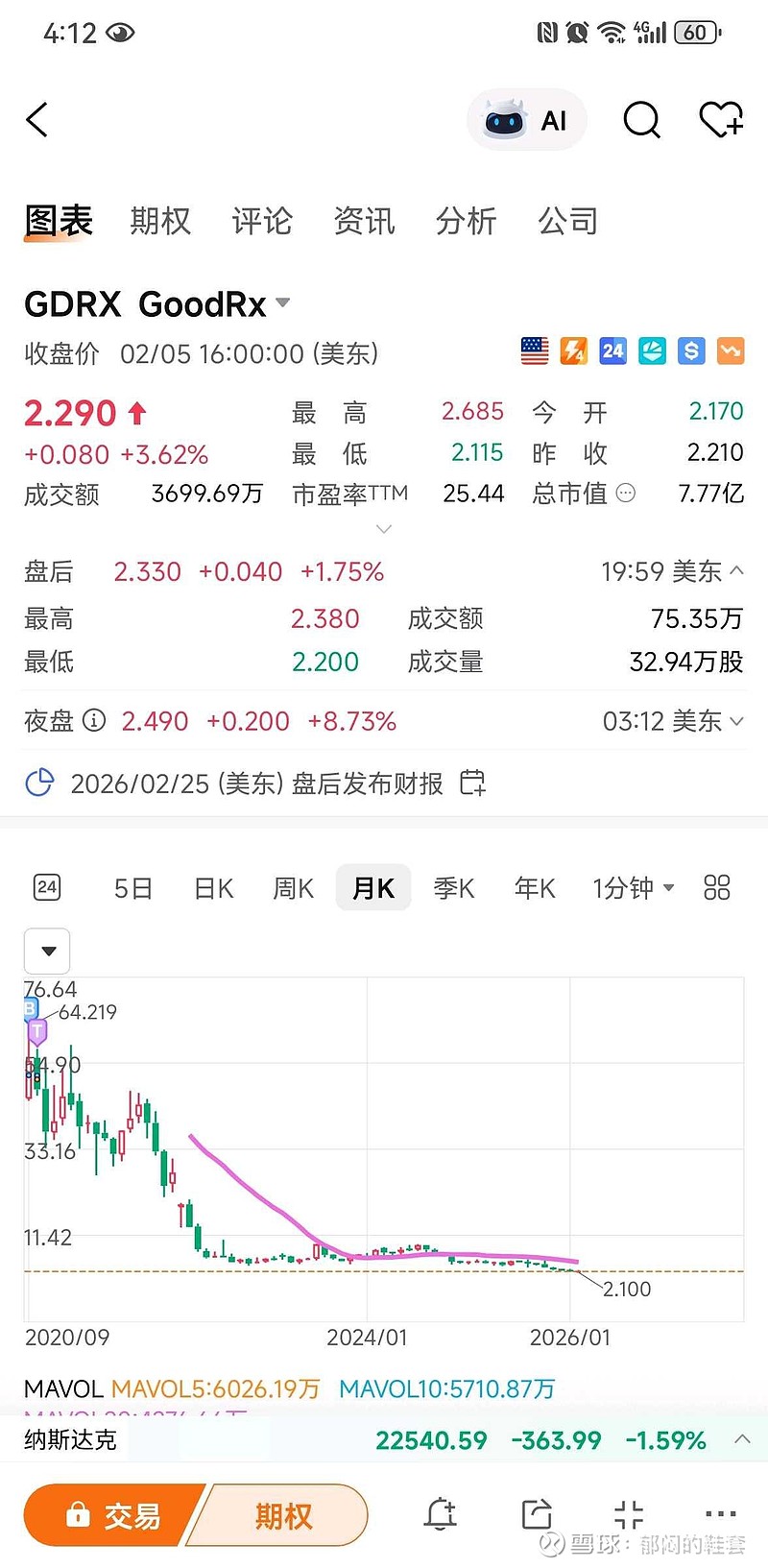This screenshot has height=1568, width=768.
Task: Switch to the 期权 tab
Action: click(x=160, y=222)
